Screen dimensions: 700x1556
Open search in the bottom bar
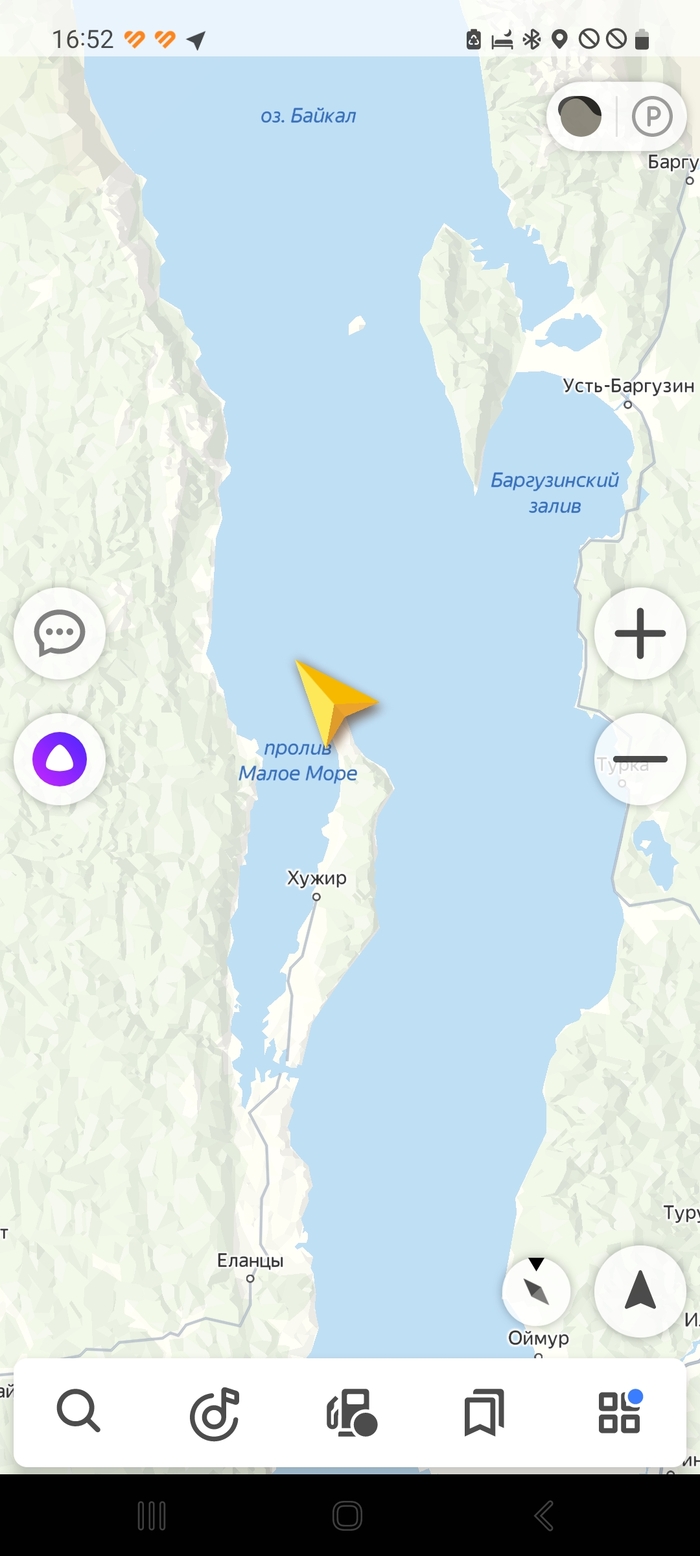78,1412
